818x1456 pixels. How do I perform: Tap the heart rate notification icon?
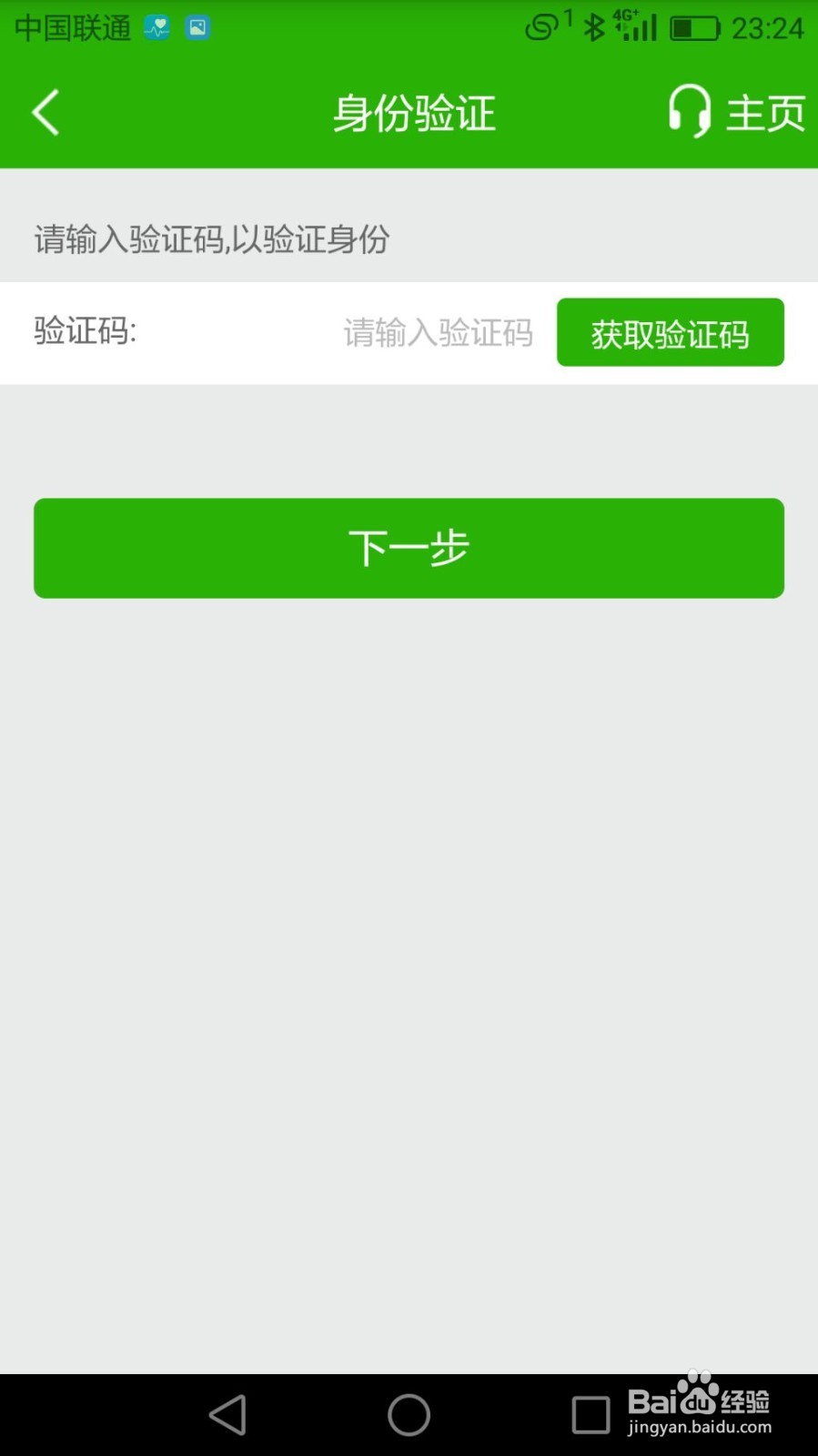(x=157, y=27)
